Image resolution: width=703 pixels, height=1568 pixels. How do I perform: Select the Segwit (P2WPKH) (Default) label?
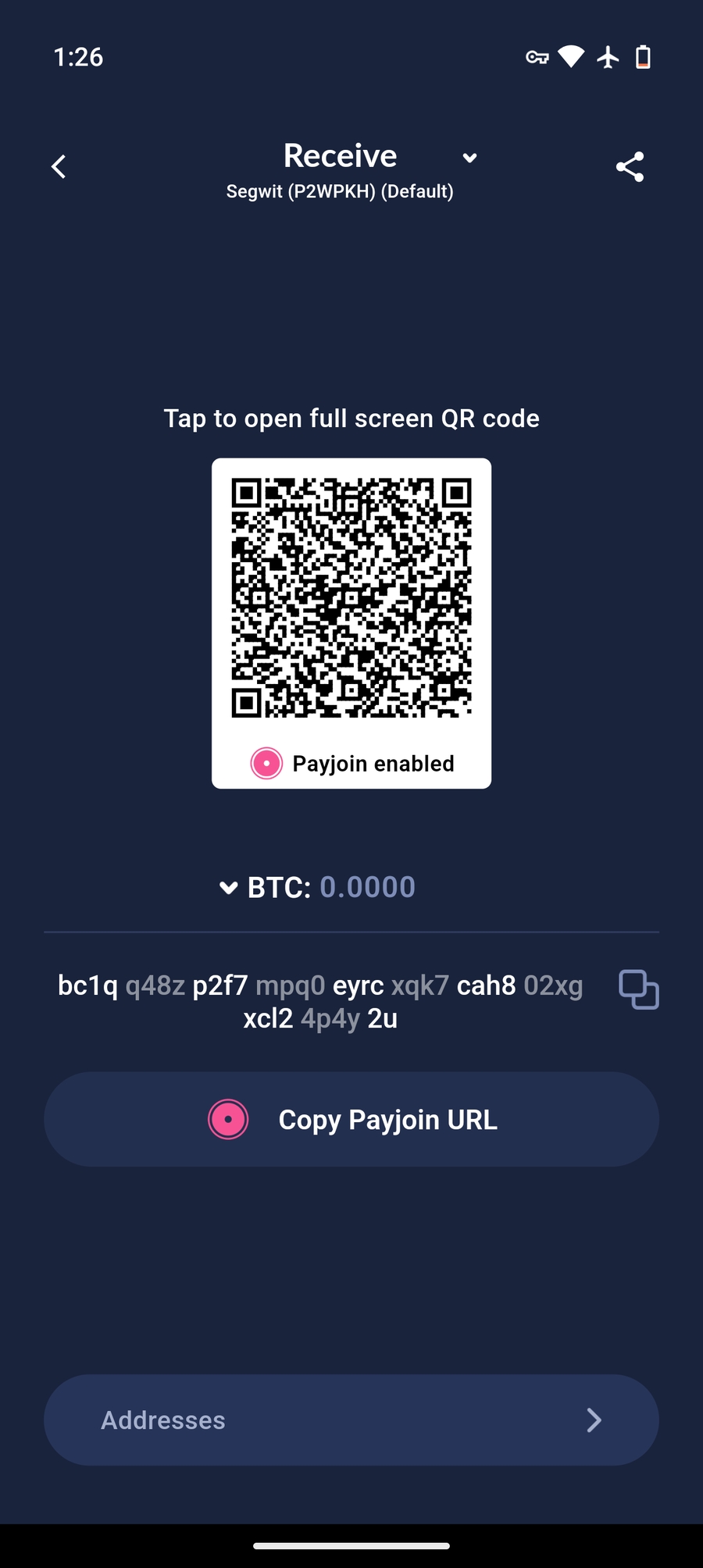[x=340, y=191]
